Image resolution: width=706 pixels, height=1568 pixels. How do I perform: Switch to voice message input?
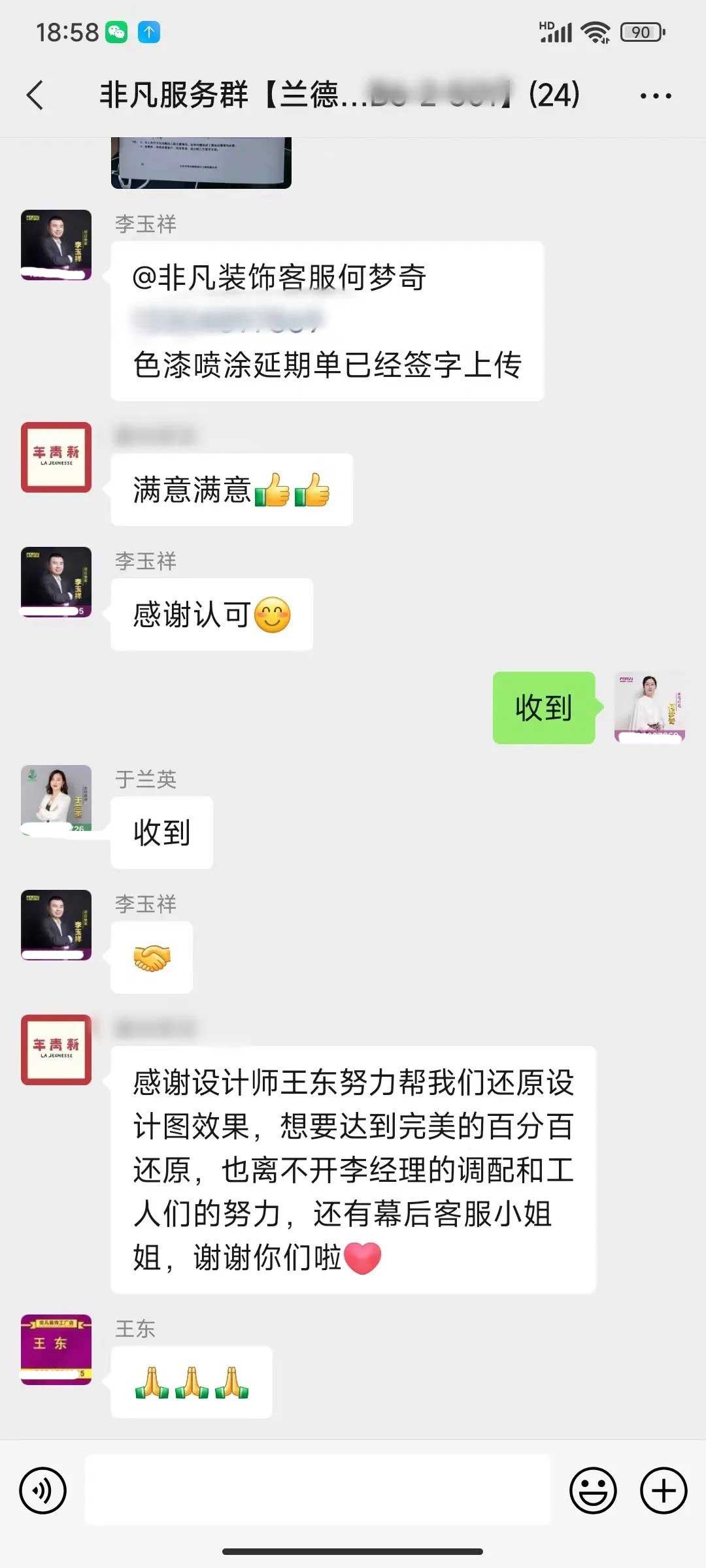pos(43,1490)
